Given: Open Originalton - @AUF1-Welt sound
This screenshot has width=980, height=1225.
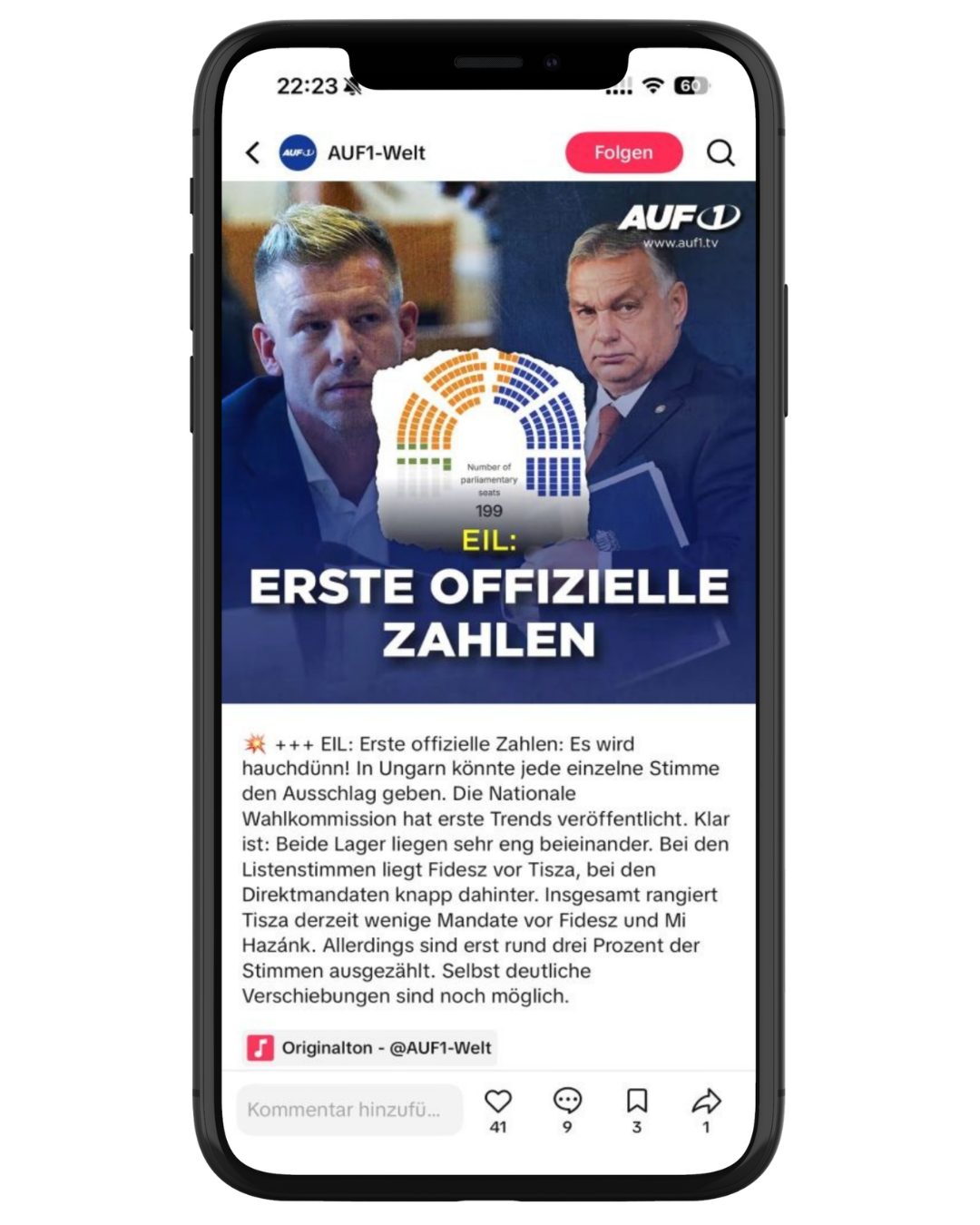Looking at the screenshot, I should coord(372,1047).
